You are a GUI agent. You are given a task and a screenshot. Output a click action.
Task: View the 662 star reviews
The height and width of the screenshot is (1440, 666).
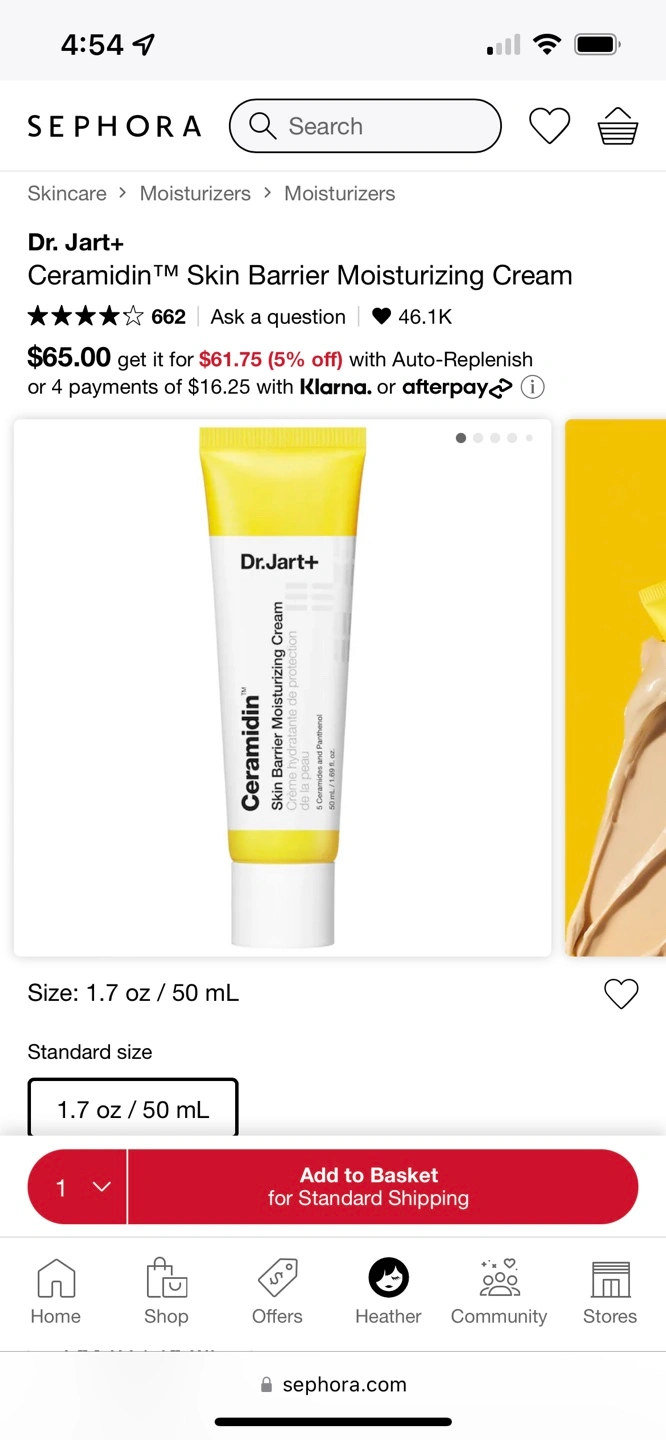[x=106, y=317]
